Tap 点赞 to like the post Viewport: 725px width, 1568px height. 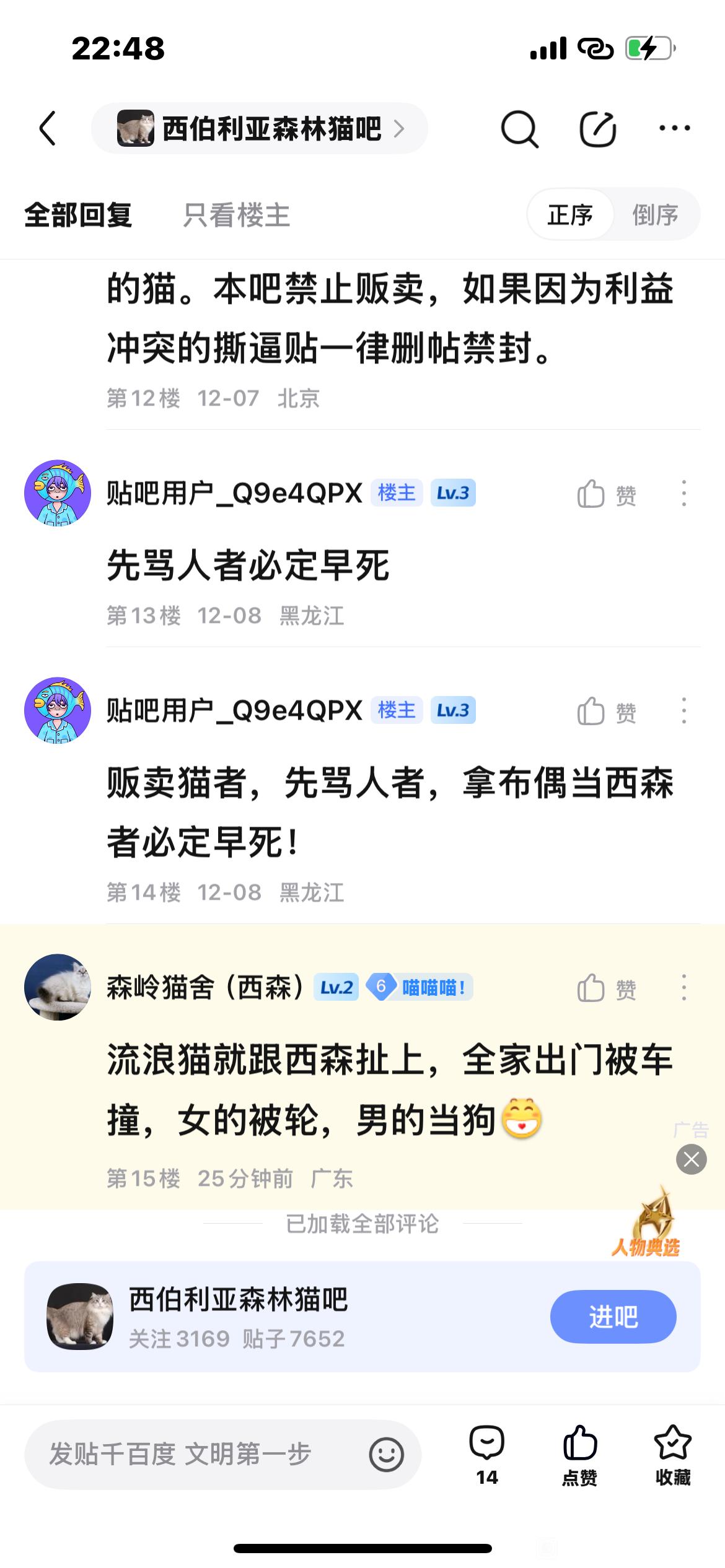coord(579,1455)
